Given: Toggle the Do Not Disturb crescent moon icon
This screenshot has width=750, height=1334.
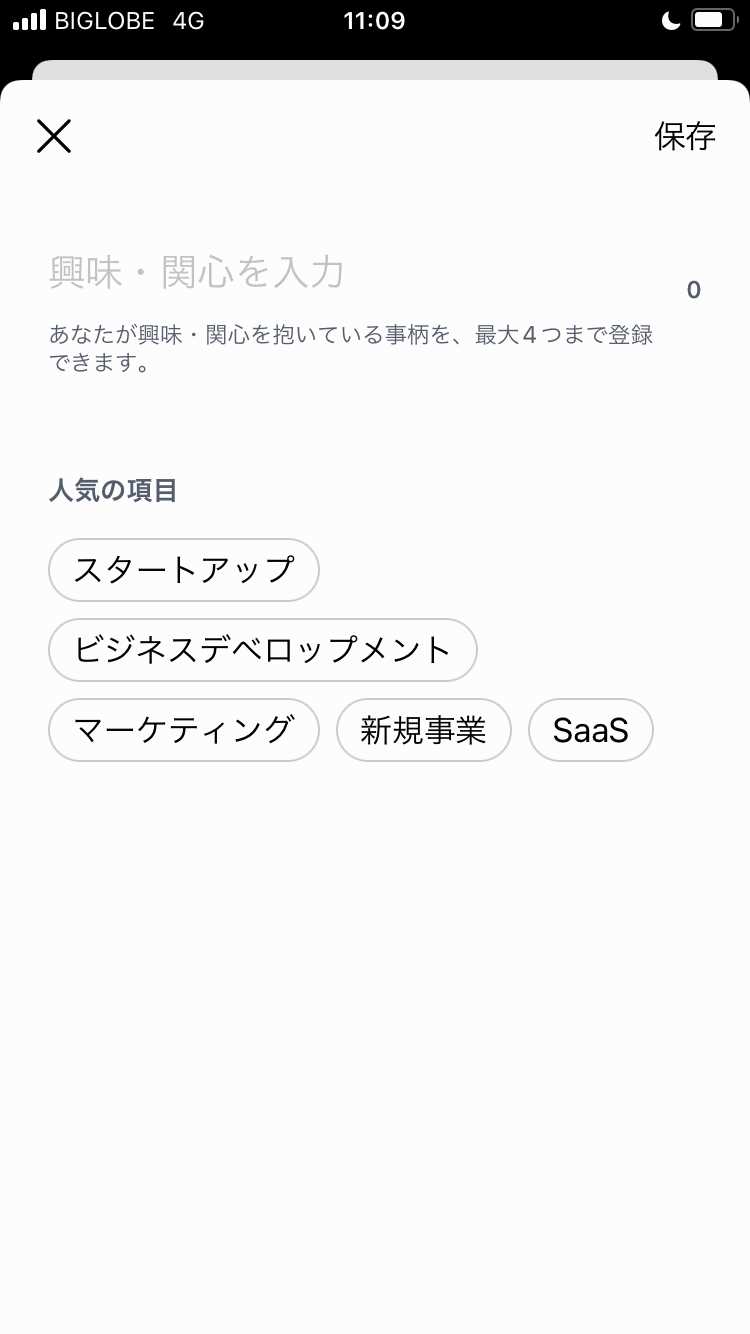Looking at the screenshot, I should coord(671,18).
